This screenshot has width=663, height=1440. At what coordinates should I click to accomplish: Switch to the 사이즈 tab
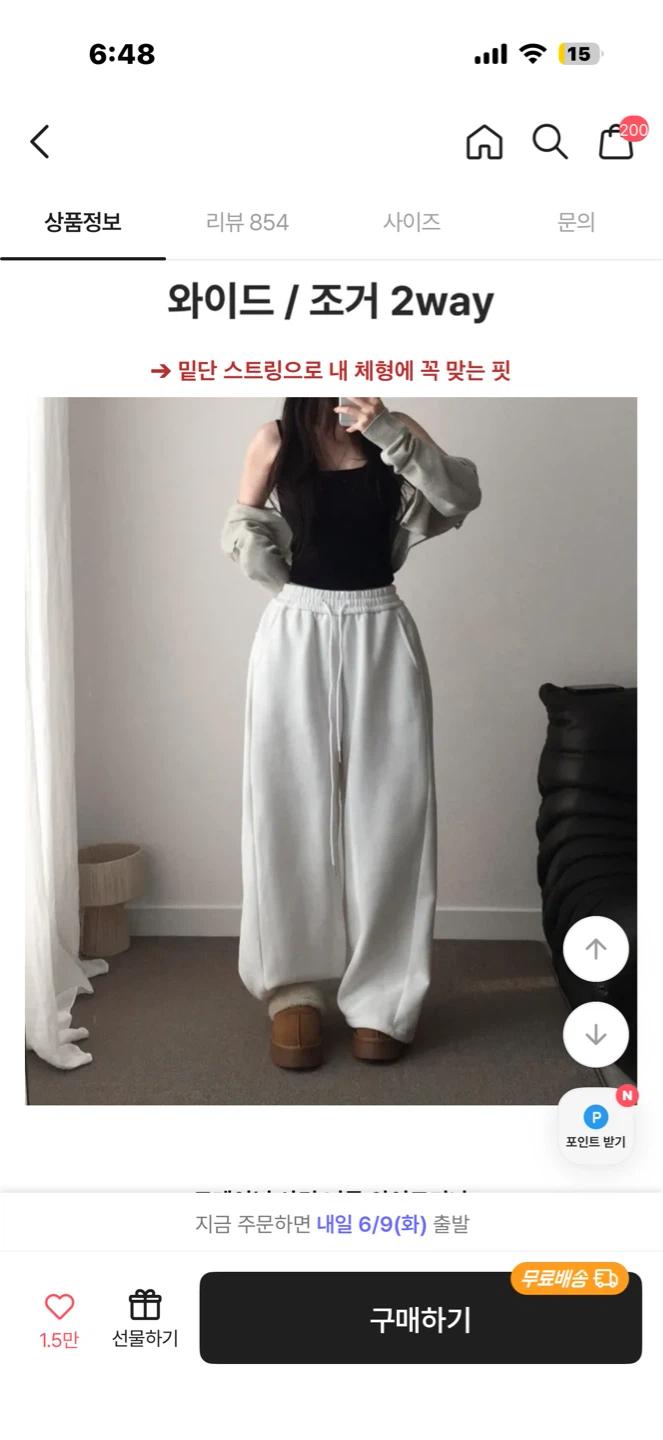(x=412, y=222)
